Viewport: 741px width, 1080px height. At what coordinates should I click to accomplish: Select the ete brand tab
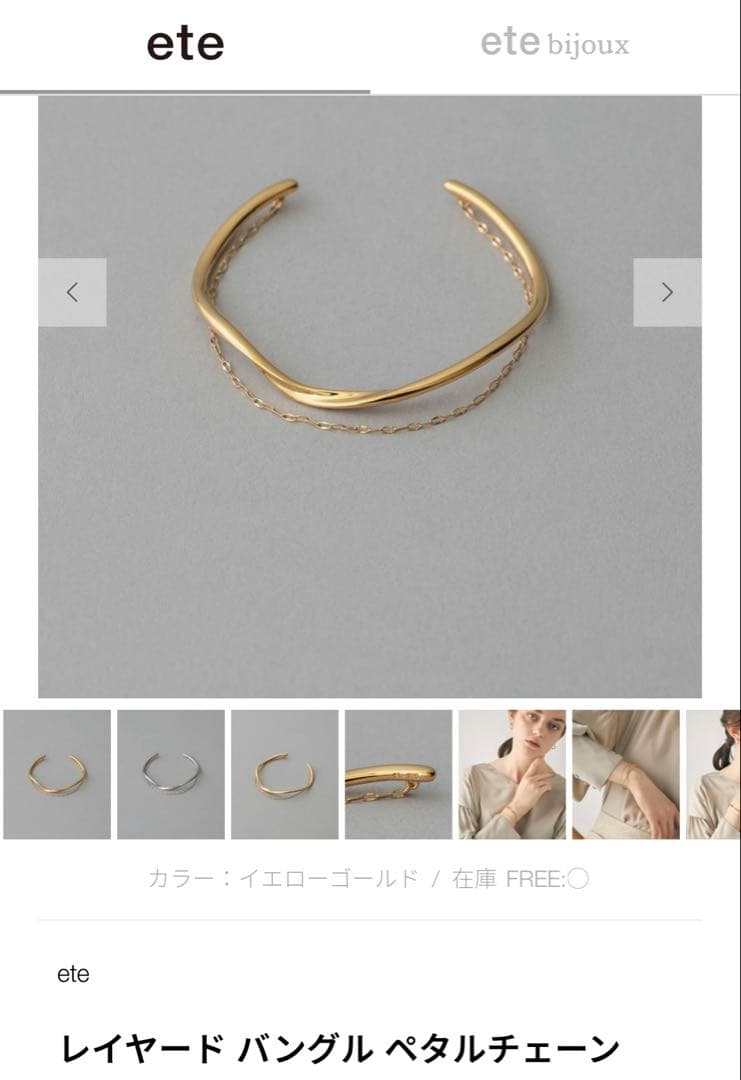tap(186, 44)
